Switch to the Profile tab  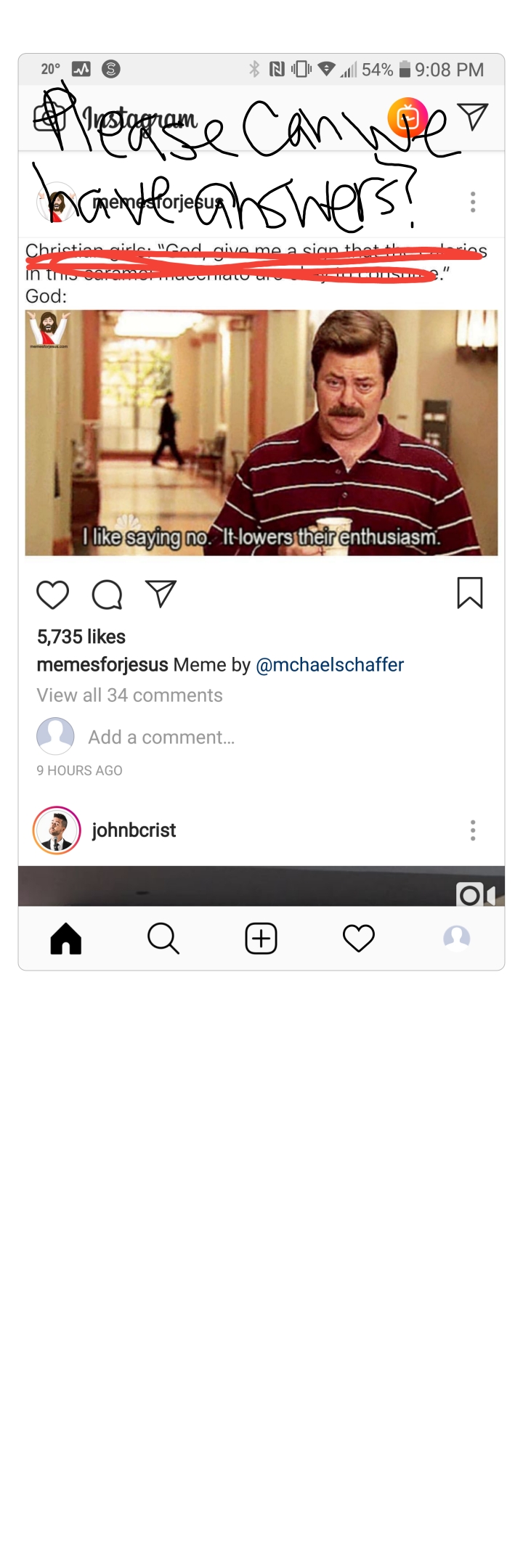456,938
